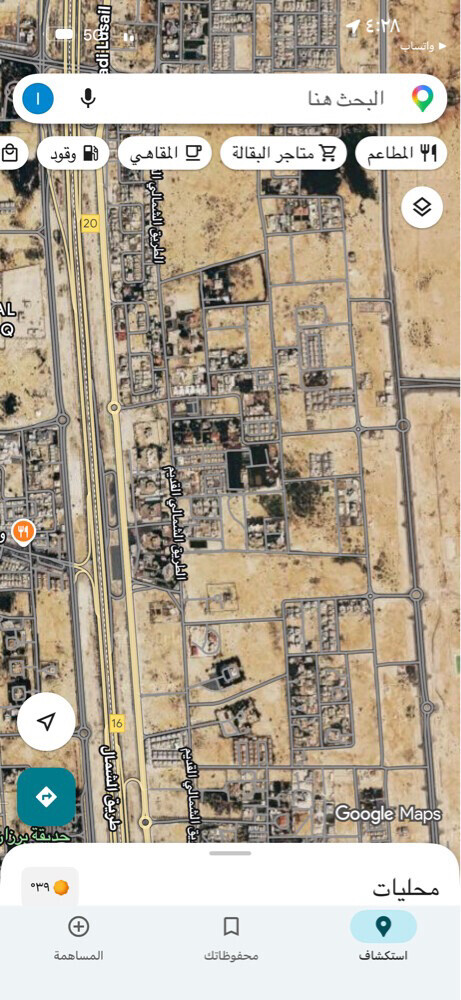Viewport: 461px width, 1000px height.
Task: Start voice search with the microphone
Action: [88, 99]
